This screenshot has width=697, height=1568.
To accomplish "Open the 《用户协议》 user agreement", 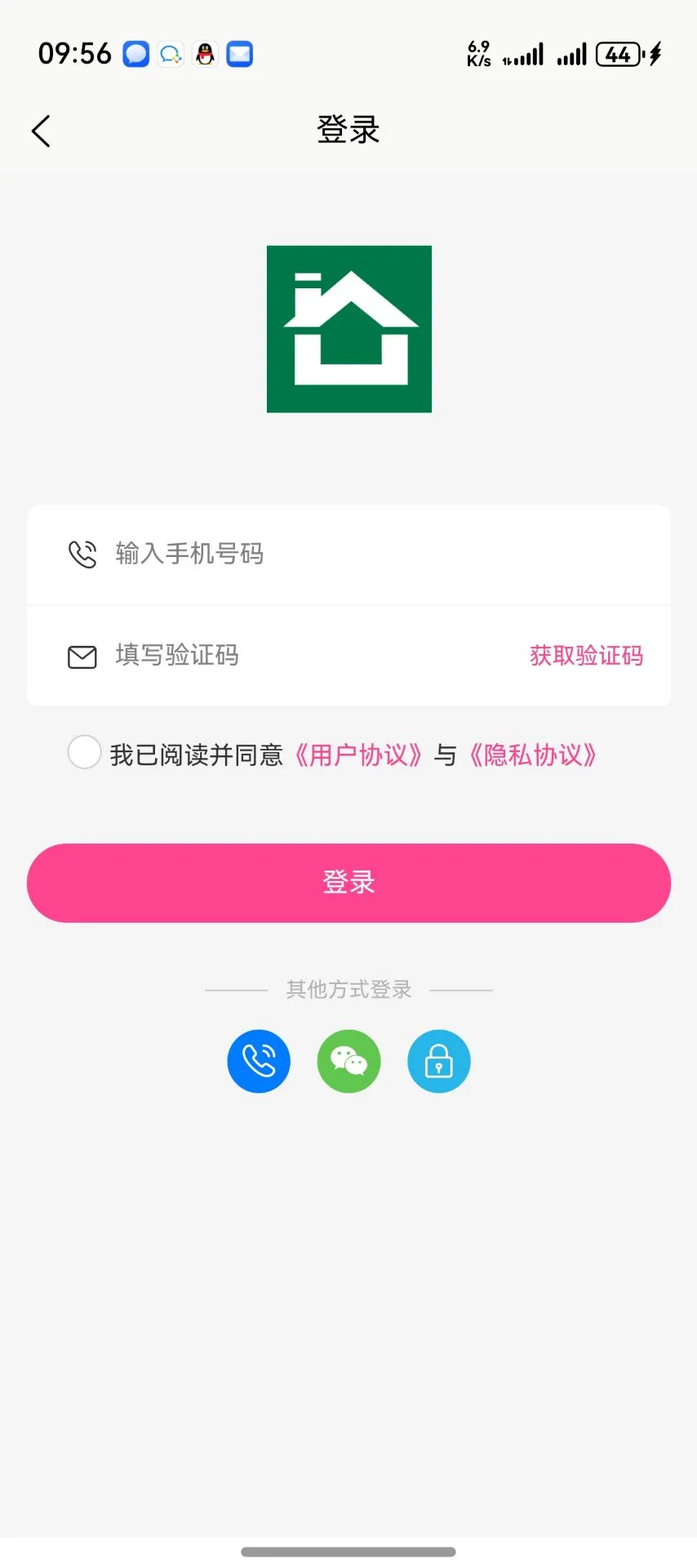I will click(359, 755).
